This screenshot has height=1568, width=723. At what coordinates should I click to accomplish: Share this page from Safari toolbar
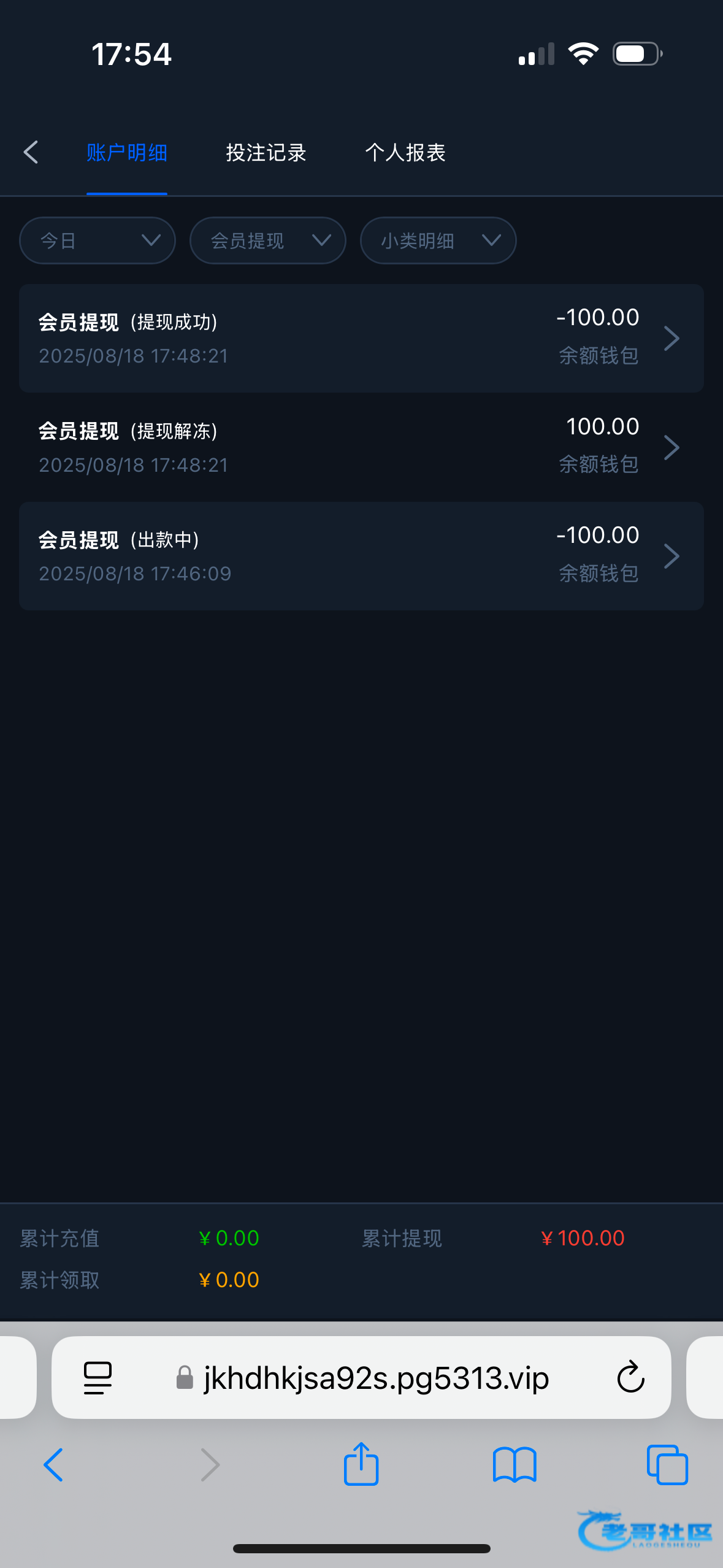(361, 1464)
